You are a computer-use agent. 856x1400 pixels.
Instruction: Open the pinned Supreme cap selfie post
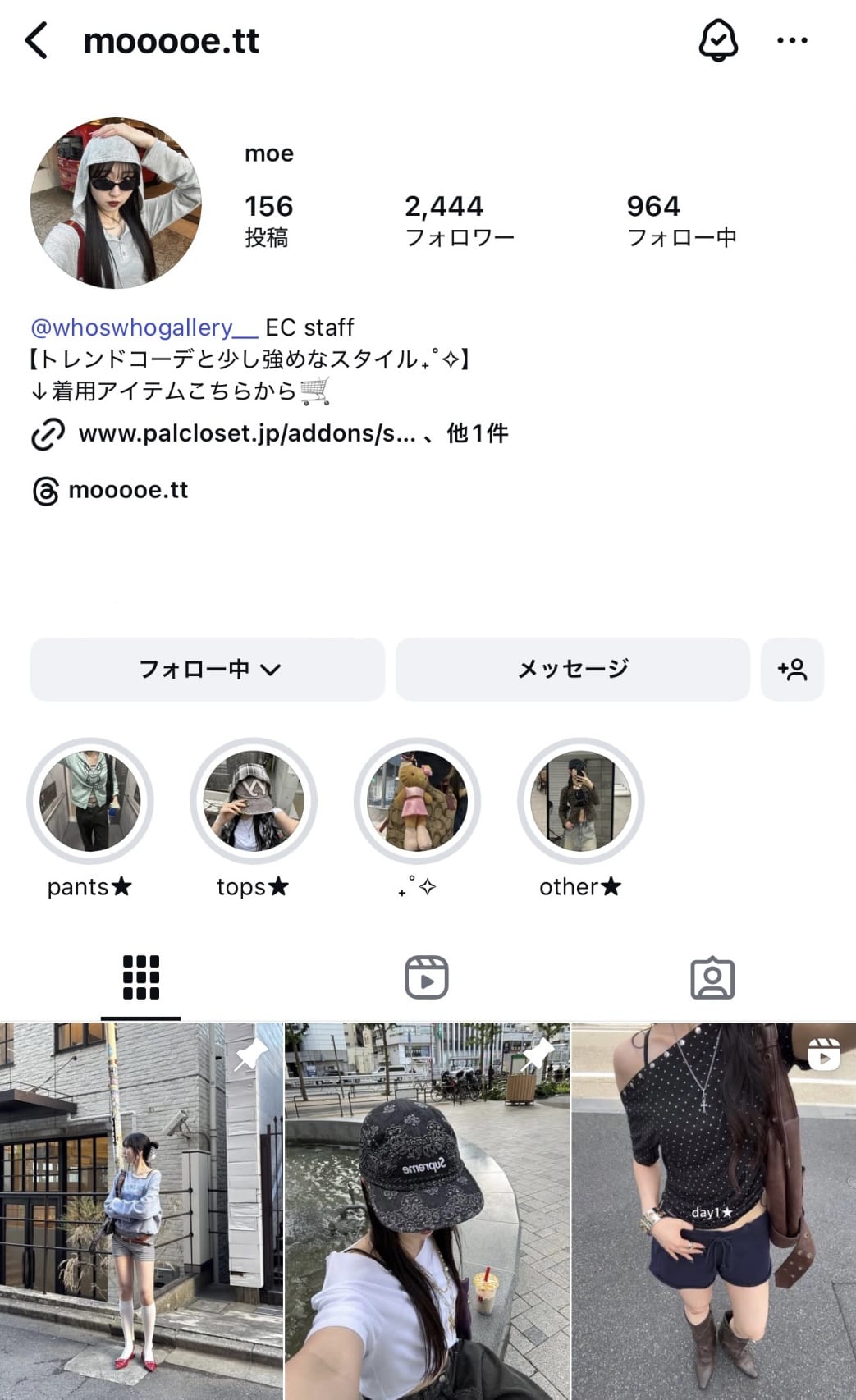(427, 1211)
